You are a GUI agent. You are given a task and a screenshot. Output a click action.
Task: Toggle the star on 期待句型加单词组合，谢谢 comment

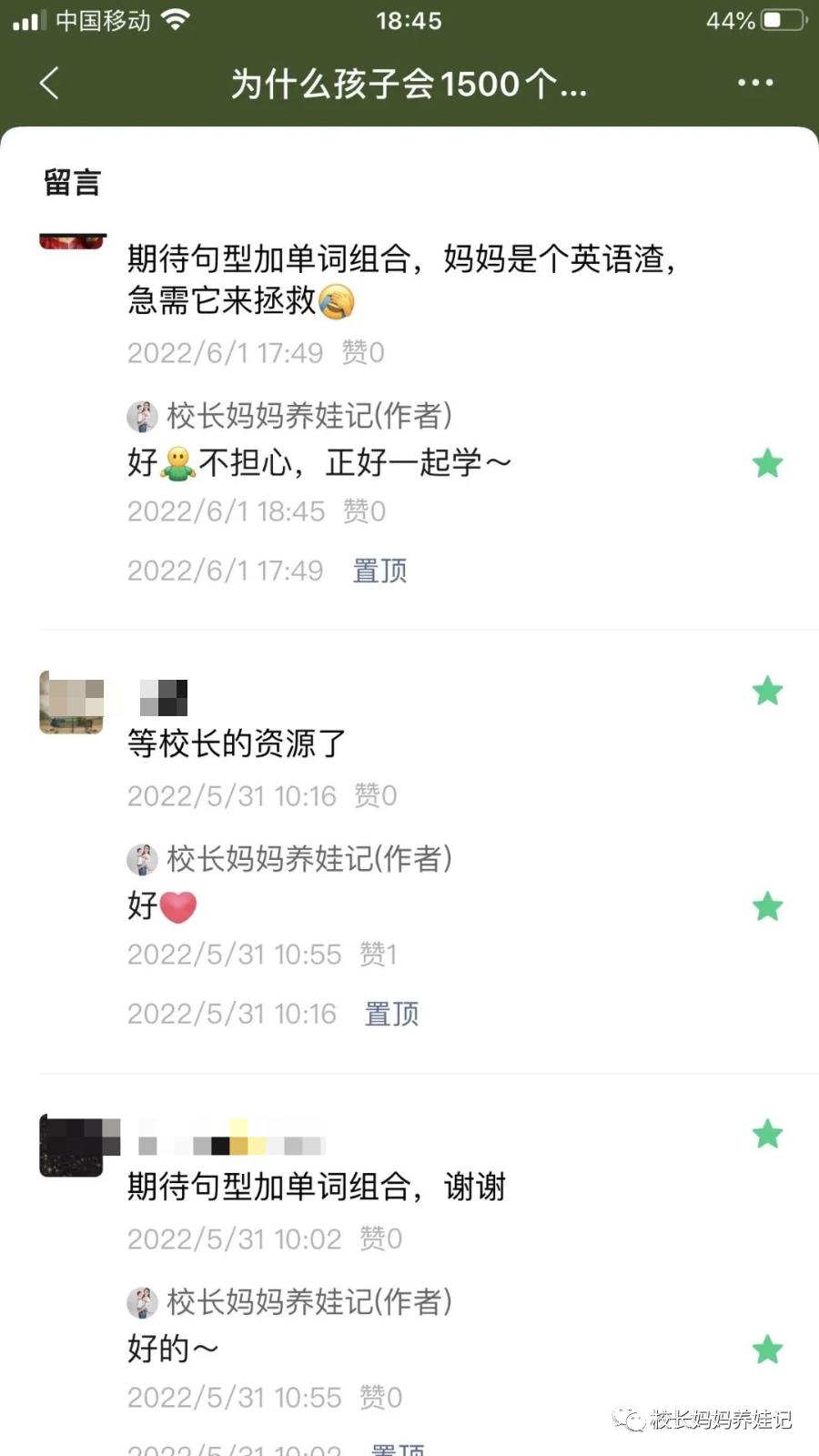(x=769, y=1134)
